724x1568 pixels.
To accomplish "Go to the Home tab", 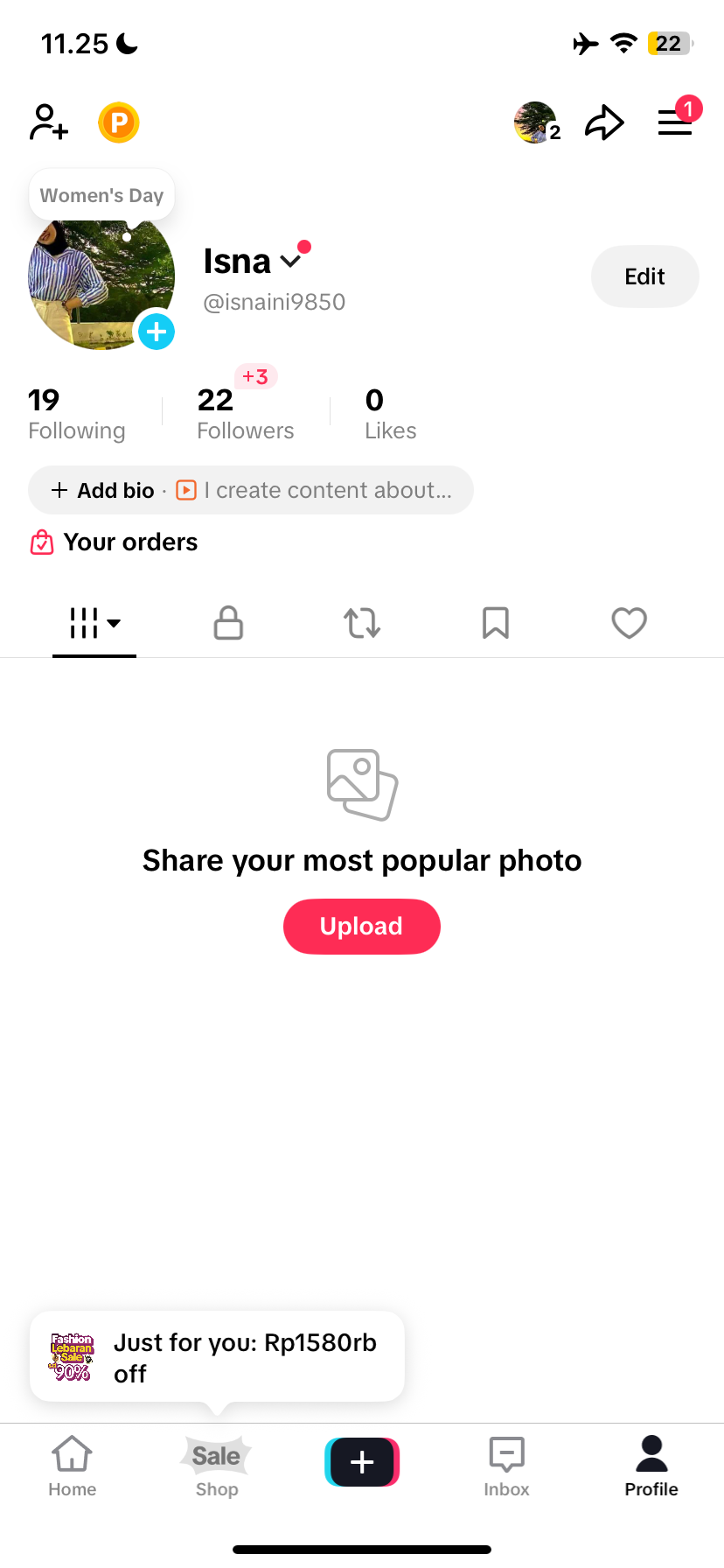I will (73, 1466).
